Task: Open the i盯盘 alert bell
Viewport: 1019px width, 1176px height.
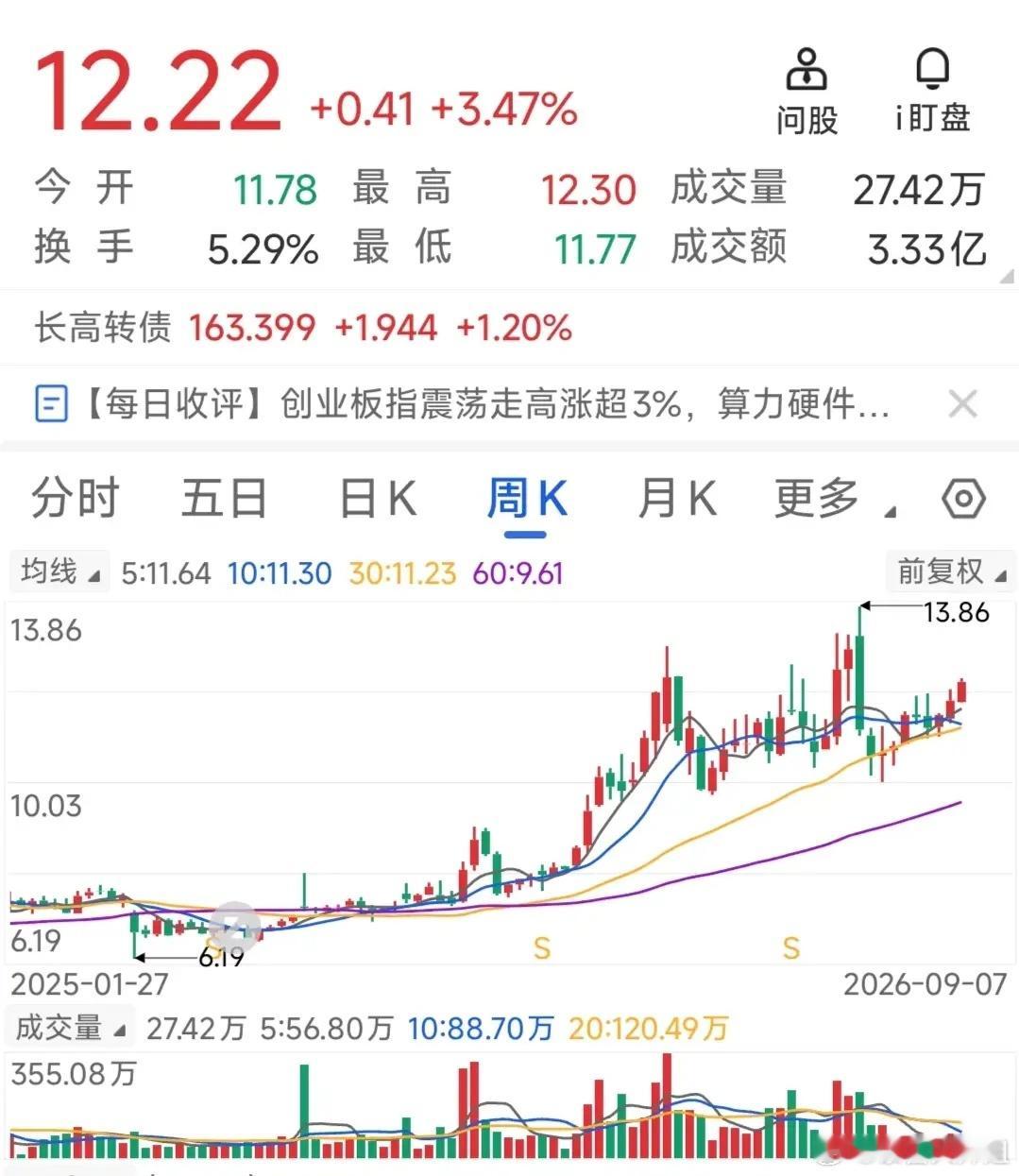Action: pyautogui.click(x=932, y=92)
